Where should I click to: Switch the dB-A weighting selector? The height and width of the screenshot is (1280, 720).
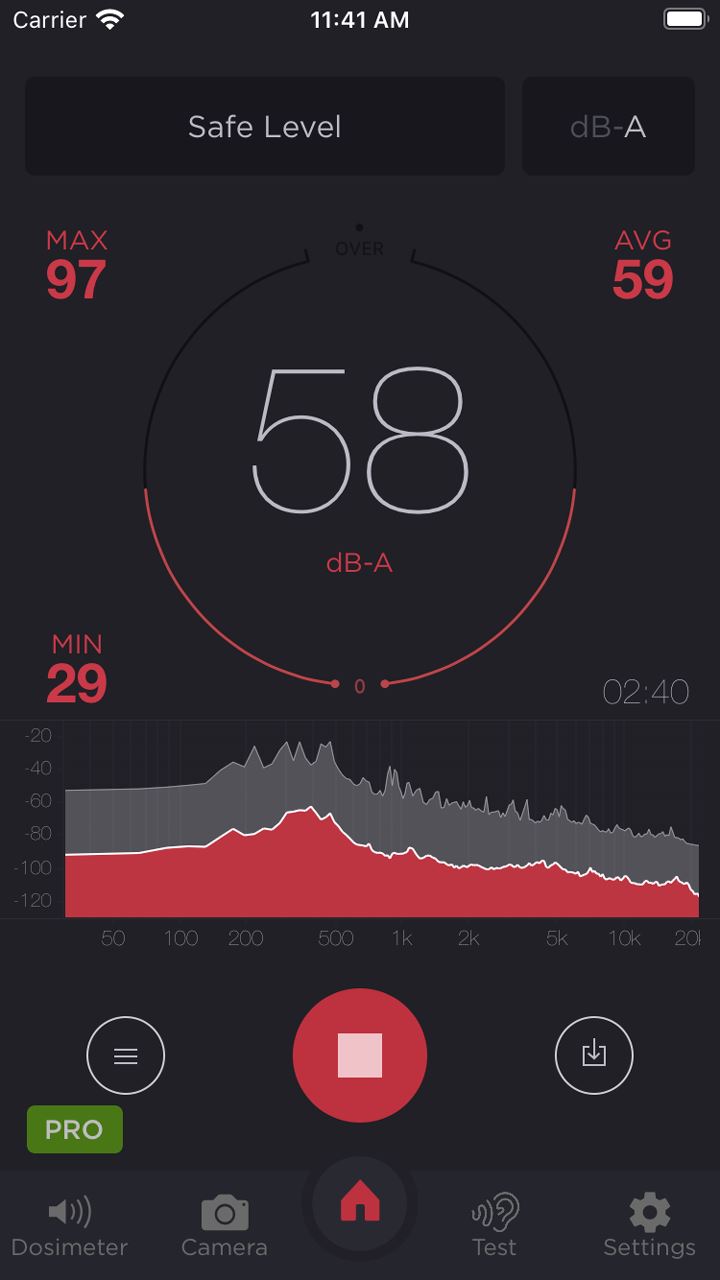(x=608, y=127)
